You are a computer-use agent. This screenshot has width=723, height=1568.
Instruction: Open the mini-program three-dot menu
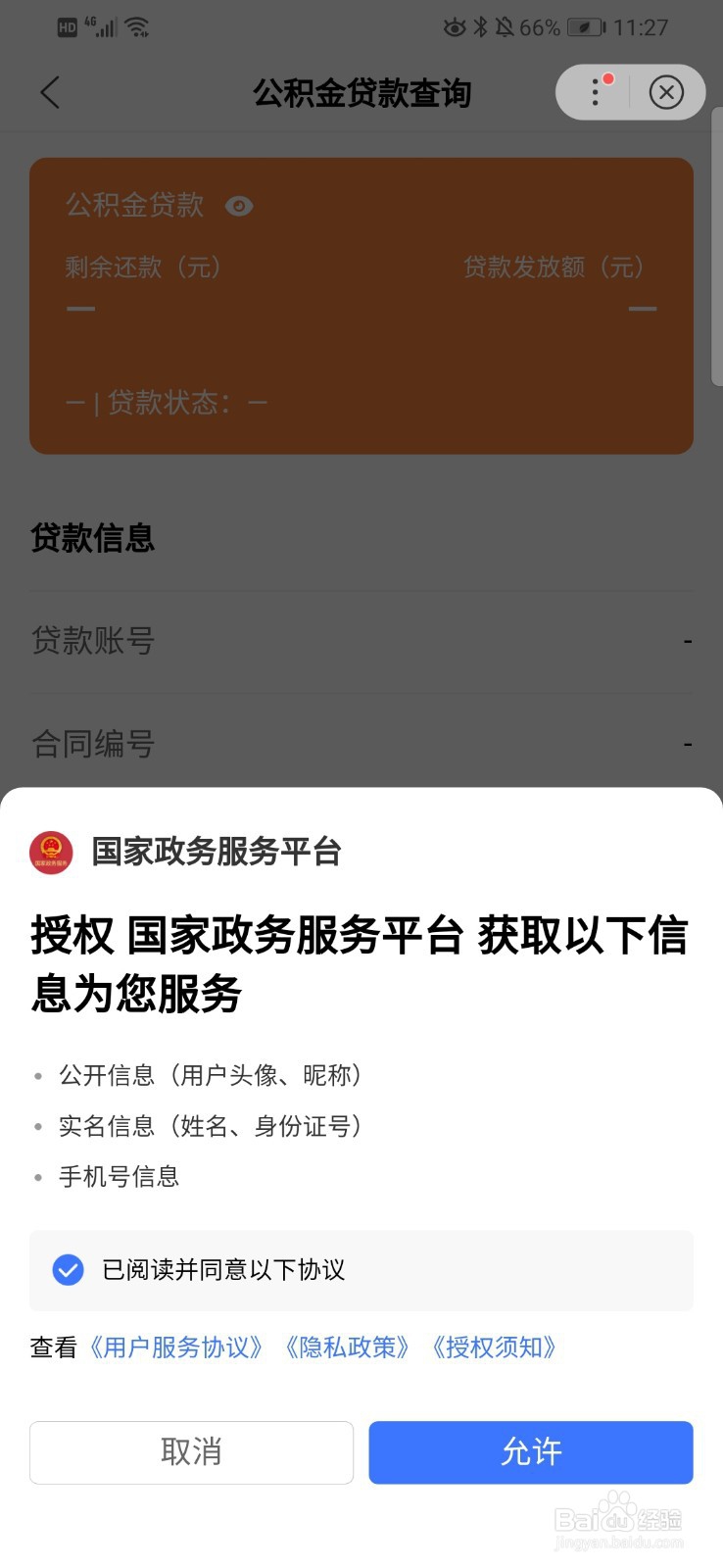point(595,92)
